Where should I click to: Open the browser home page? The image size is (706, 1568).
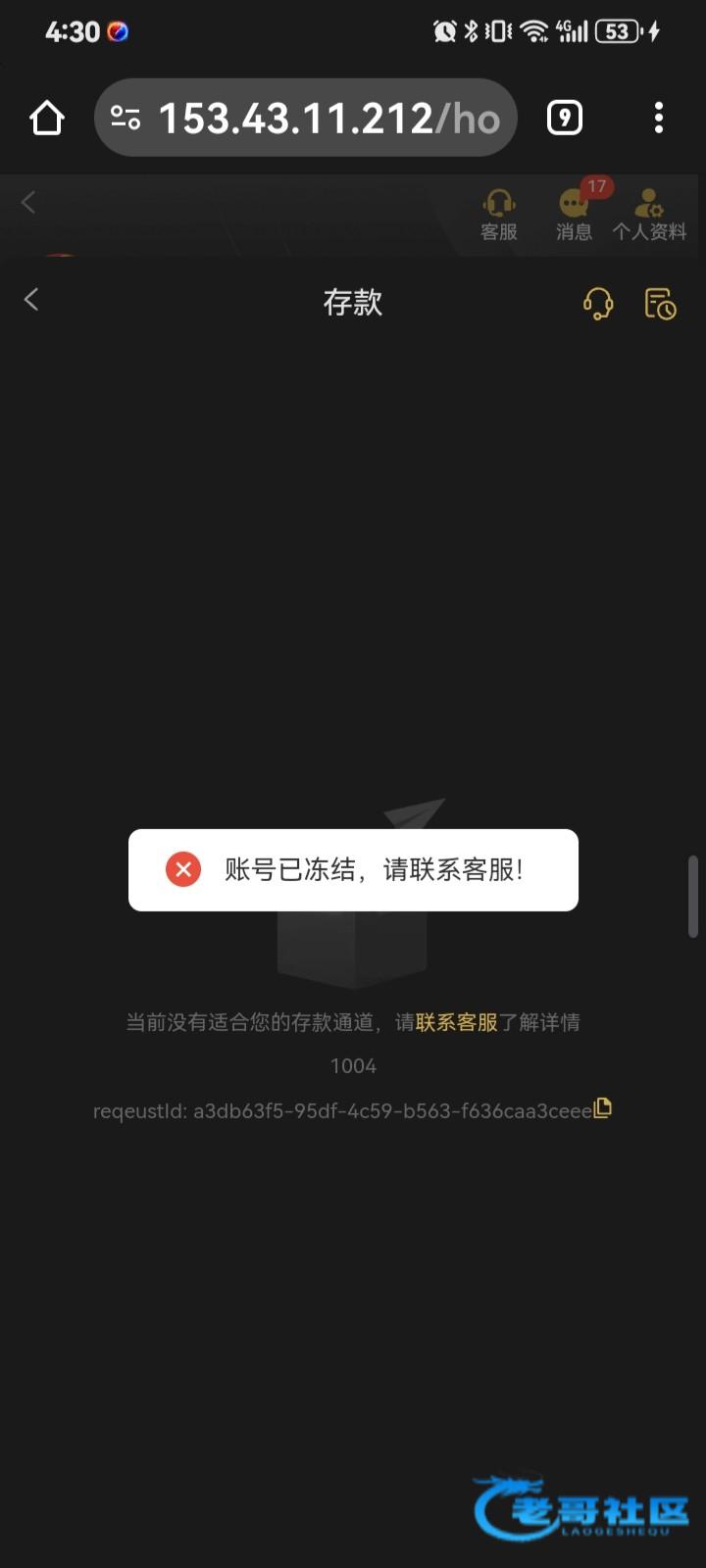tap(47, 119)
